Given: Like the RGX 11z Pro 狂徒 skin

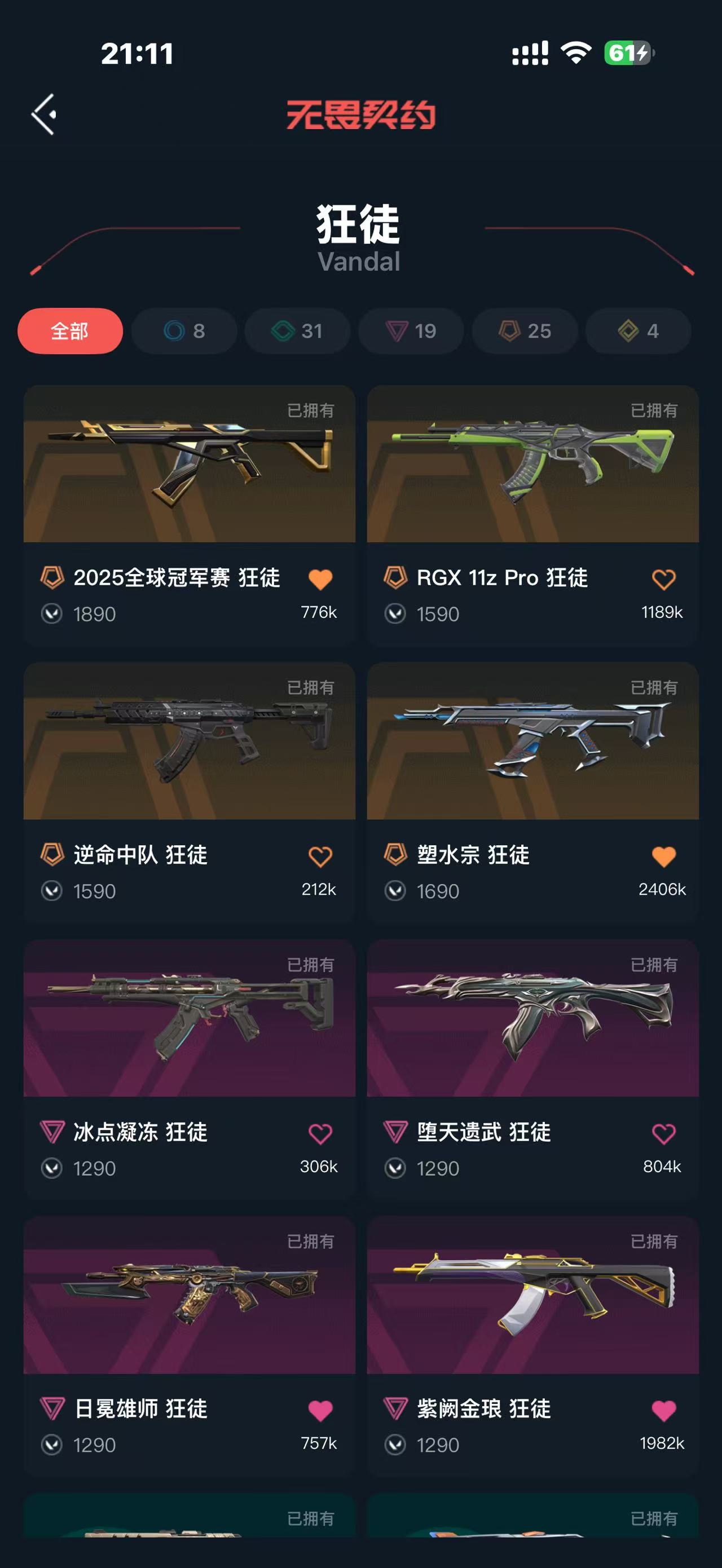Looking at the screenshot, I should 663,579.
